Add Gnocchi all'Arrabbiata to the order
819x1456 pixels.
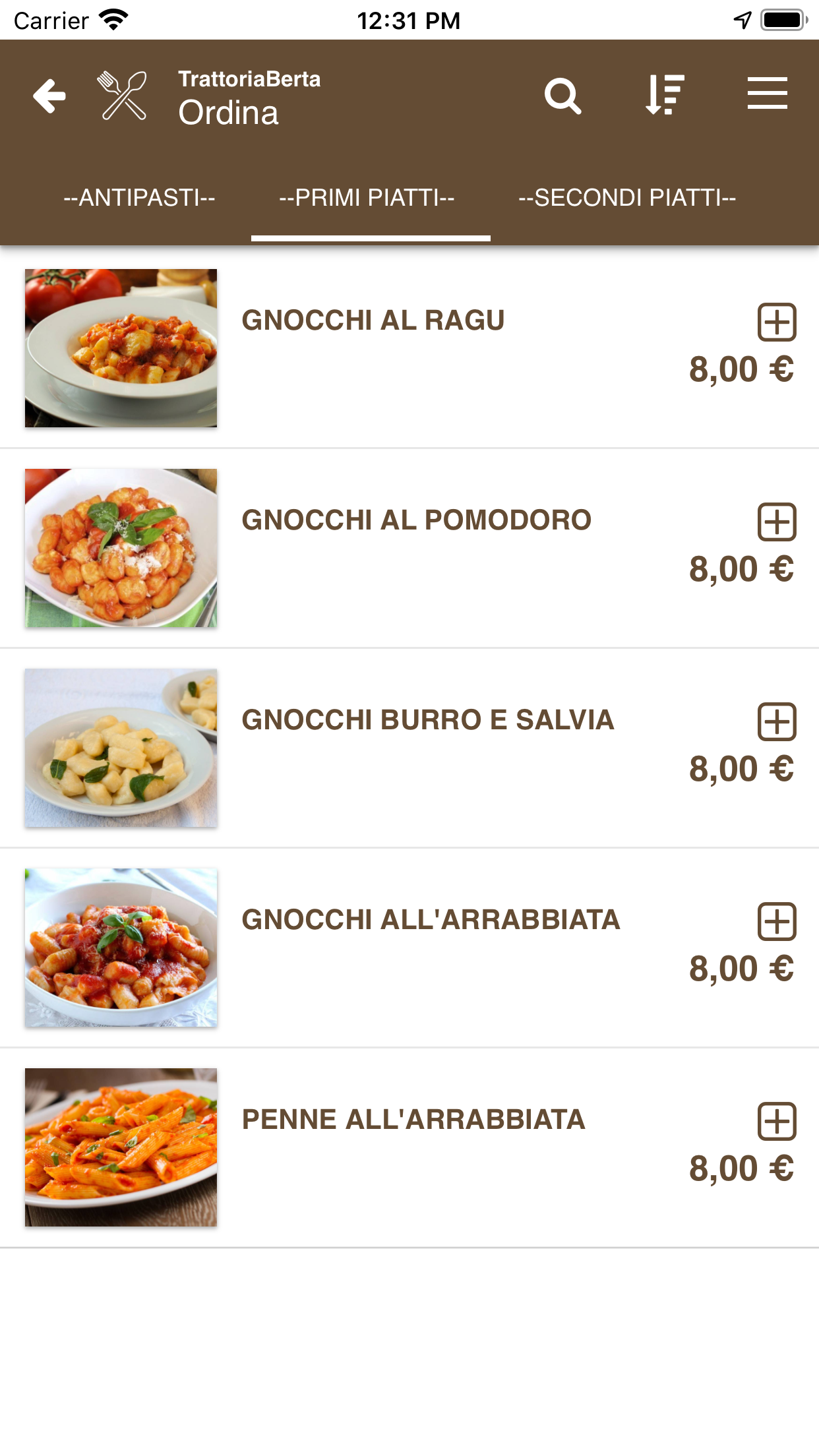pos(777,922)
